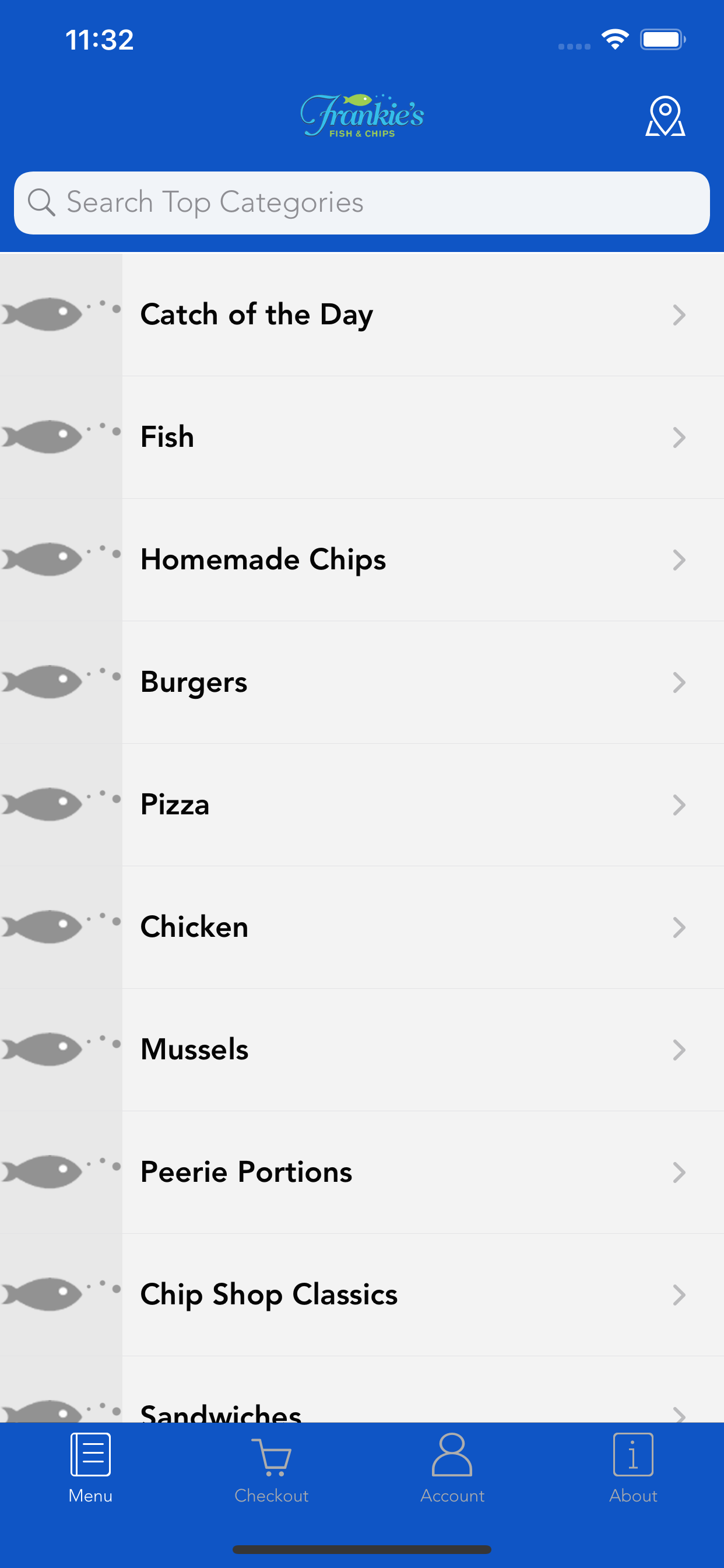Open the About tab
Image resolution: width=724 pixels, height=1568 pixels.
[x=633, y=1468]
